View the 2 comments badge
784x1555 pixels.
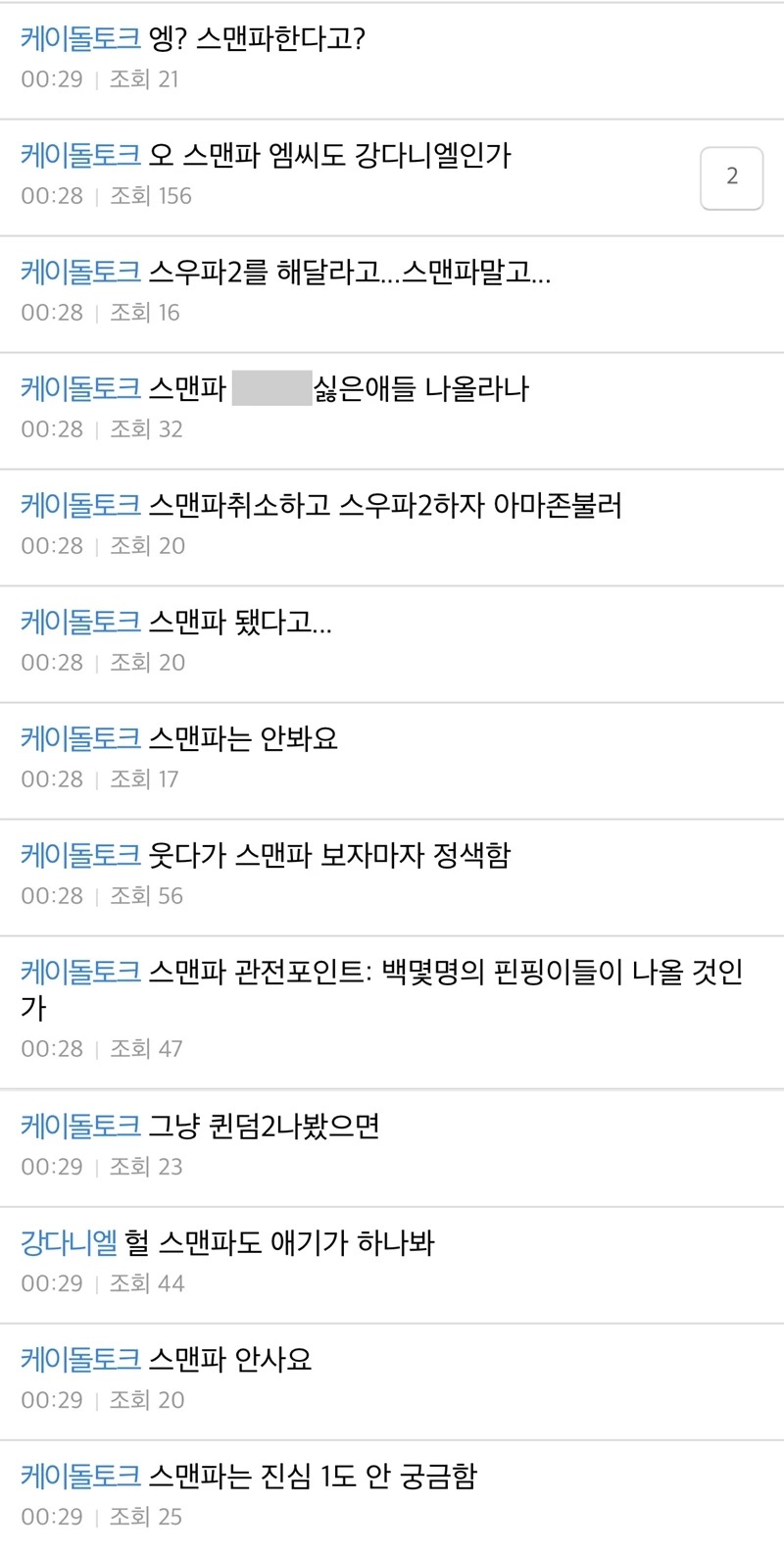point(732,177)
